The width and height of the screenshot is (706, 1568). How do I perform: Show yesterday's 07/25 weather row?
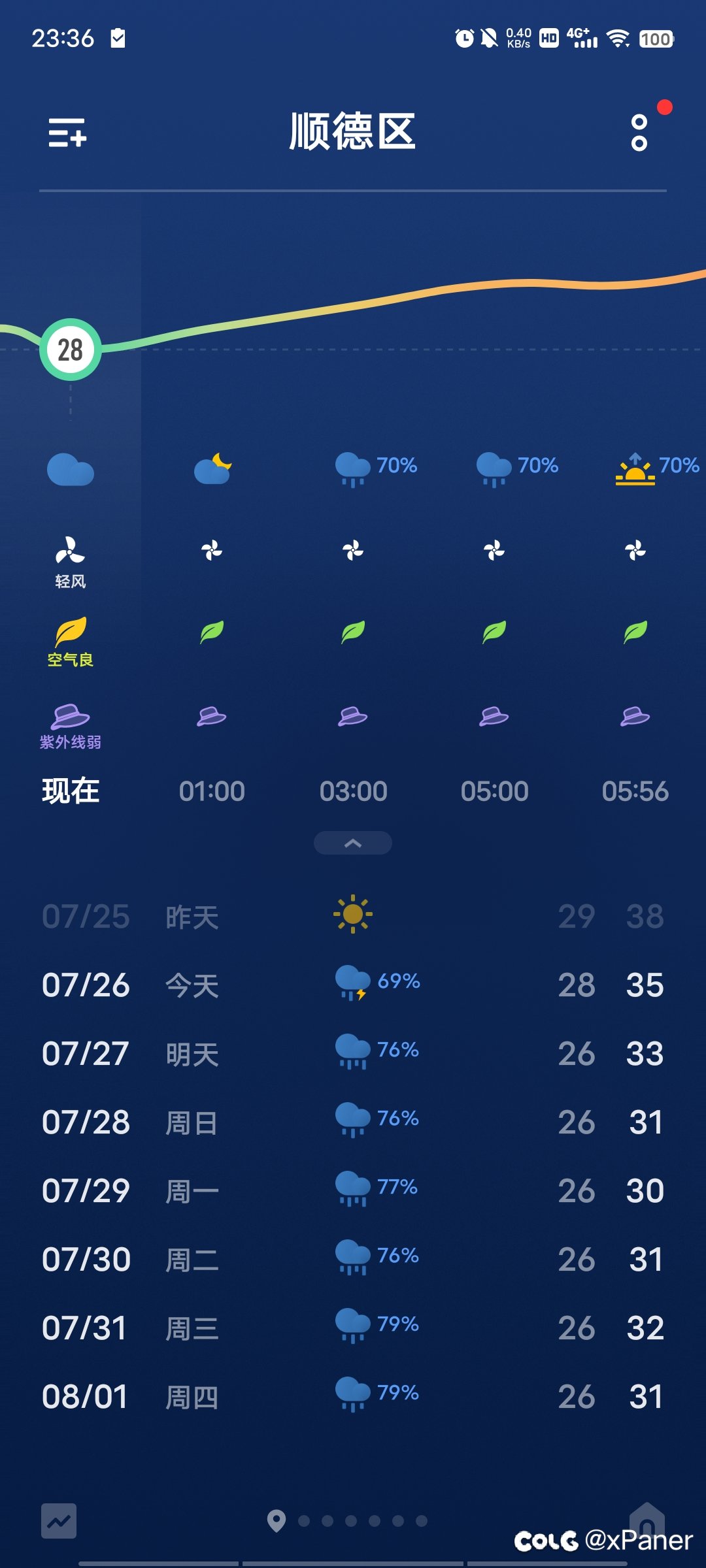click(x=353, y=916)
